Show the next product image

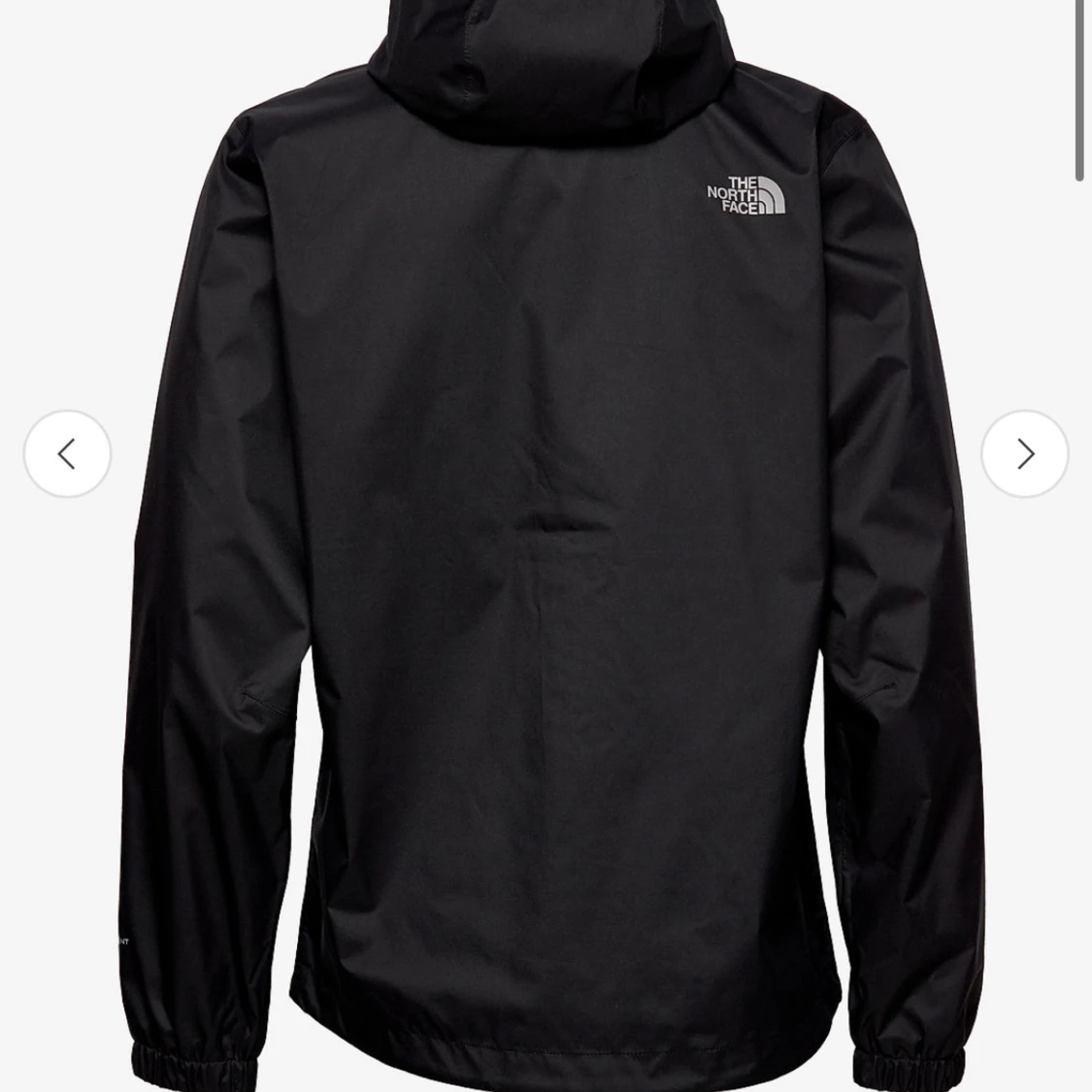tap(1024, 453)
